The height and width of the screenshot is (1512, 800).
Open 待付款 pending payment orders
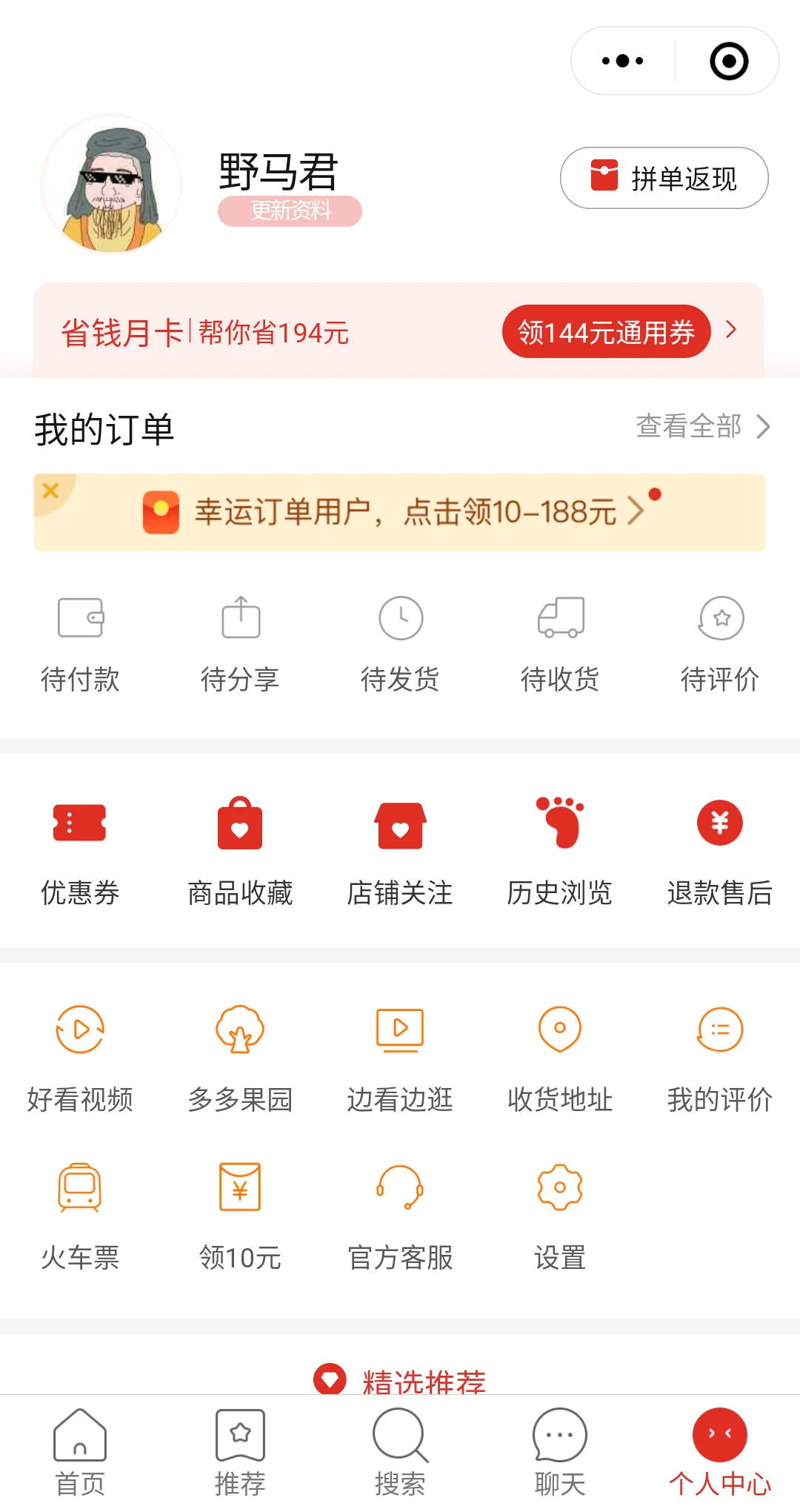pyautogui.click(x=80, y=643)
